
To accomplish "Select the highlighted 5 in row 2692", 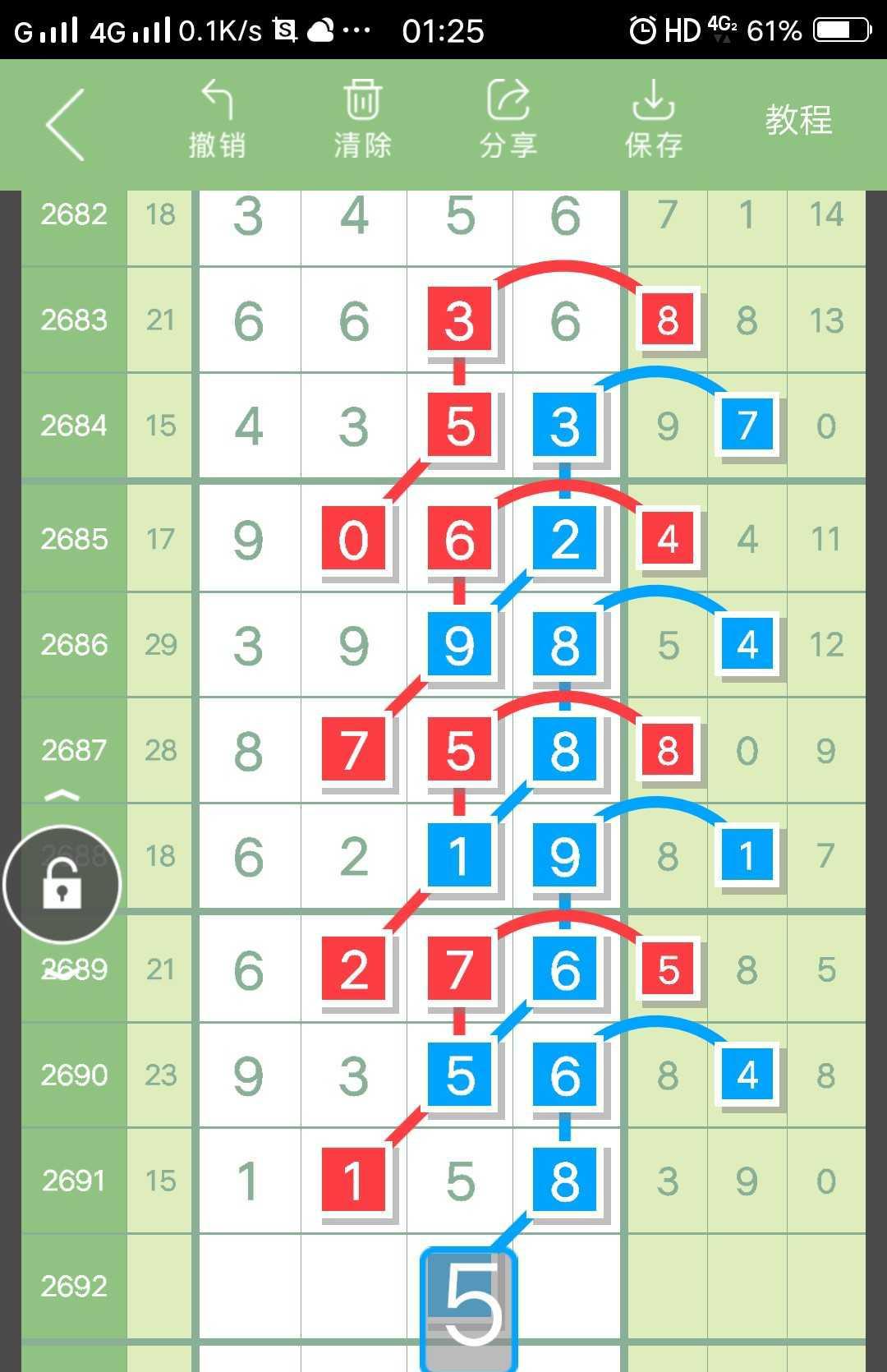I will pos(469,1306).
